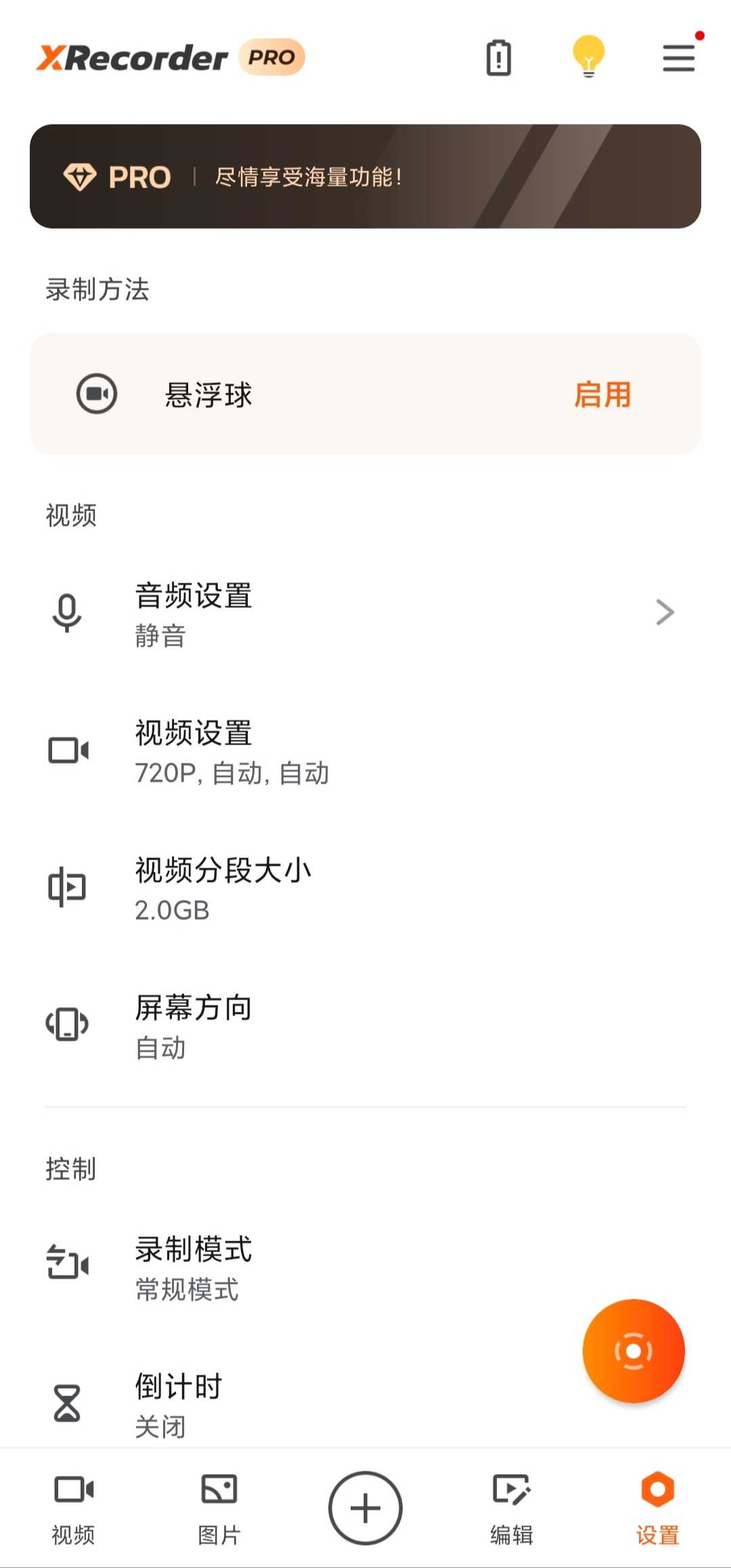Open 音频设置 row
This screenshot has height=1568, width=731.
coord(365,613)
